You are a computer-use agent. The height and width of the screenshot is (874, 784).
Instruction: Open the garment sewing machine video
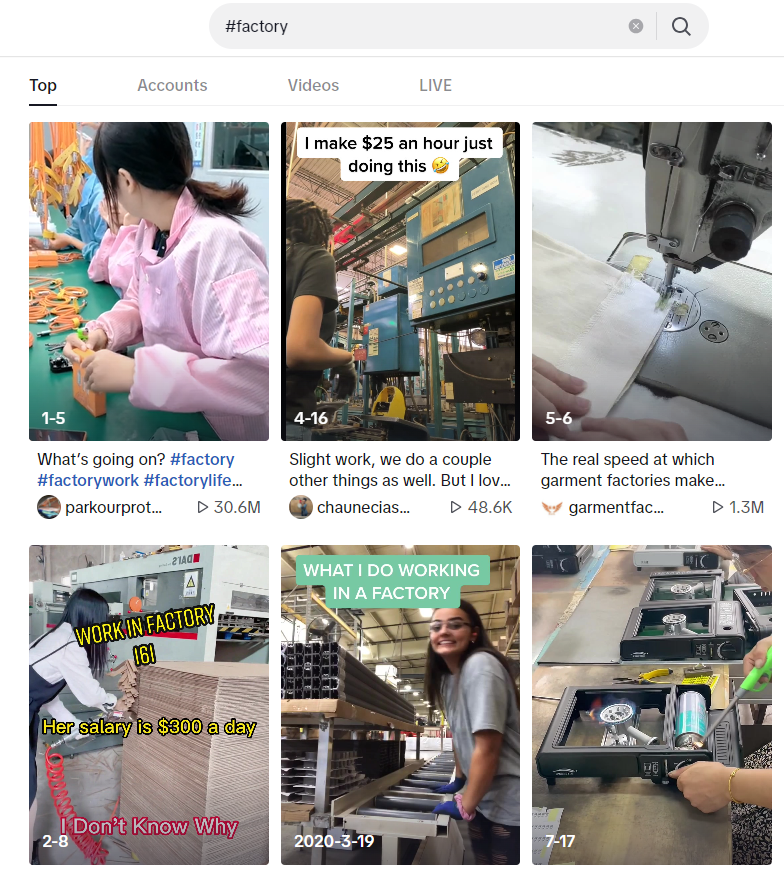point(652,281)
